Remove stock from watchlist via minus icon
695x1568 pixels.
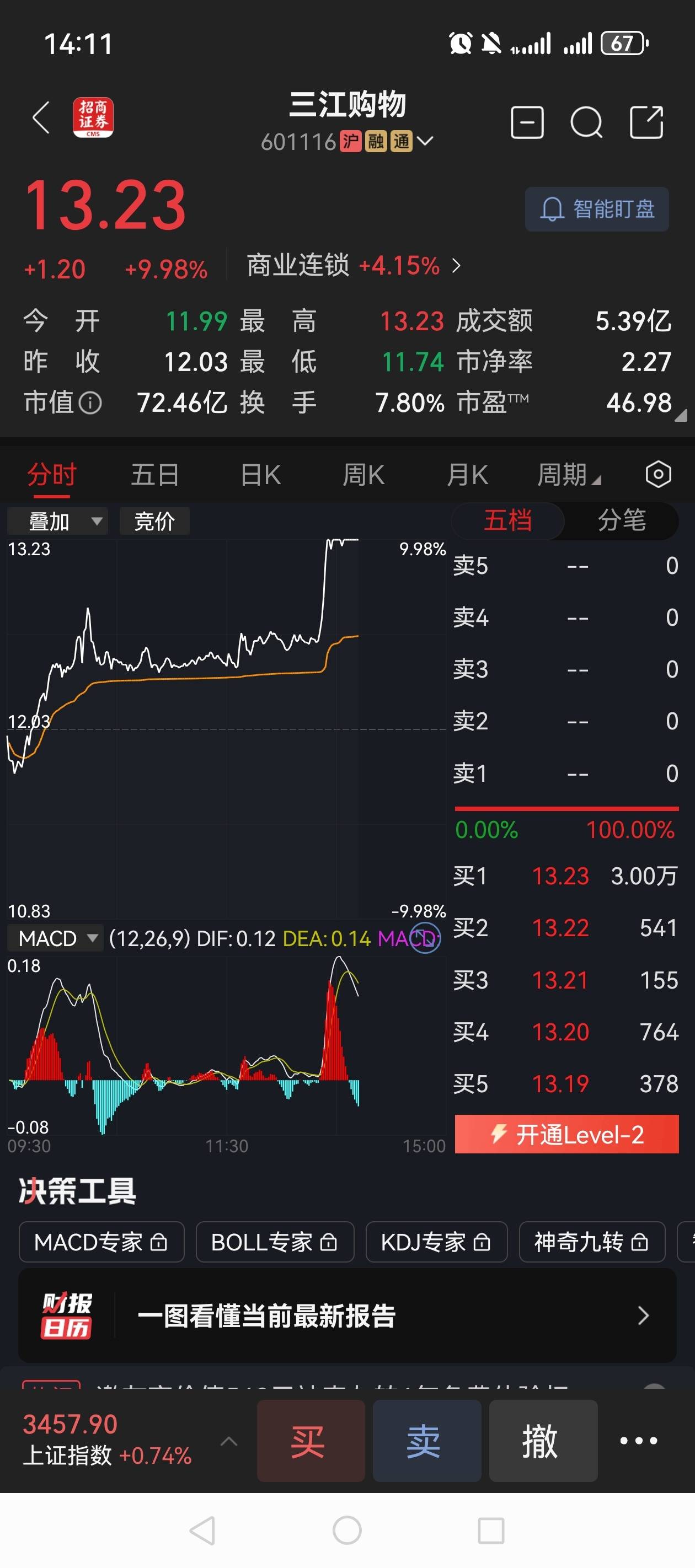click(x=527, y=122)
